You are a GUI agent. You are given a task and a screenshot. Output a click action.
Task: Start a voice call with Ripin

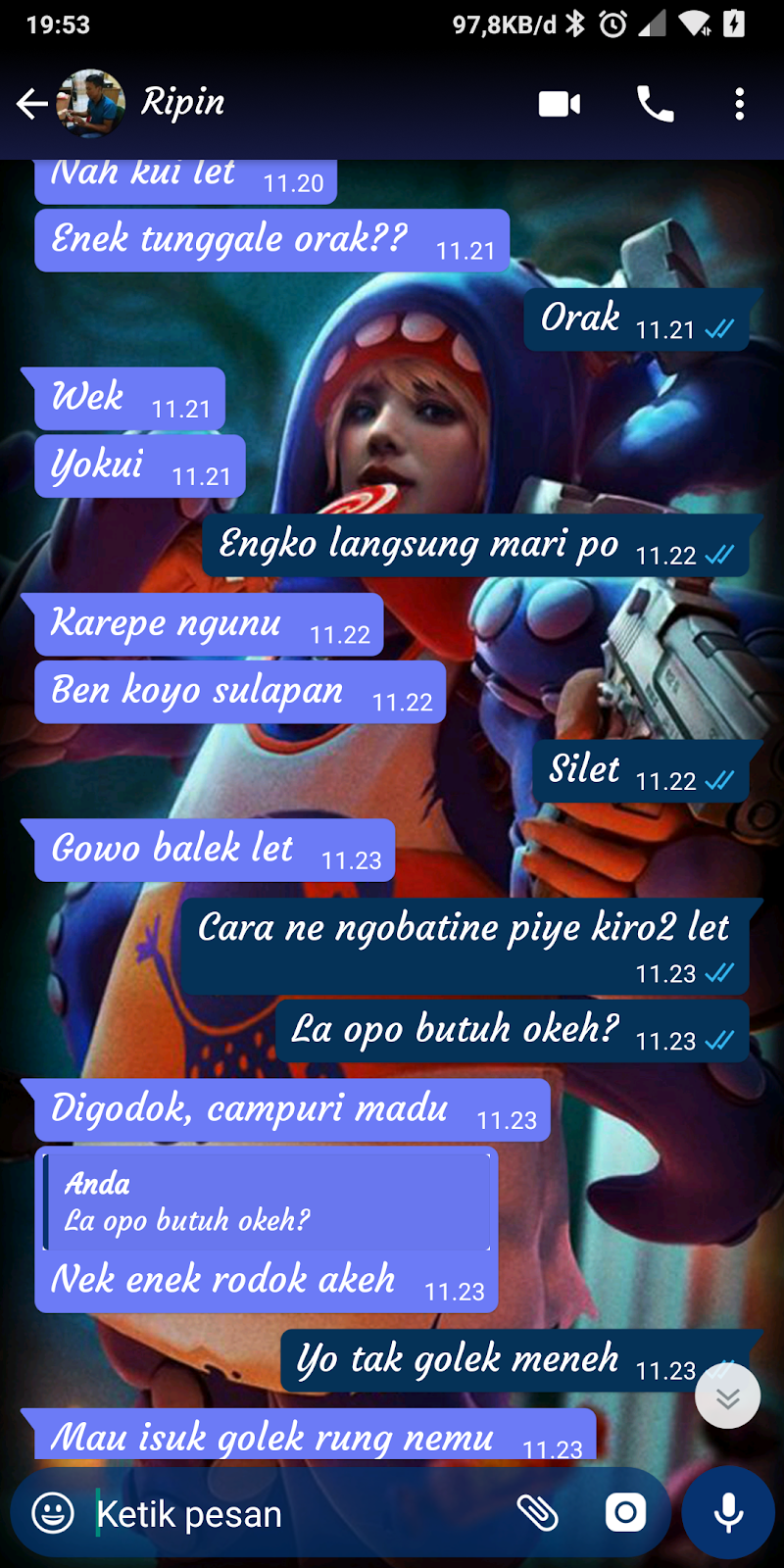coord(655,103)
